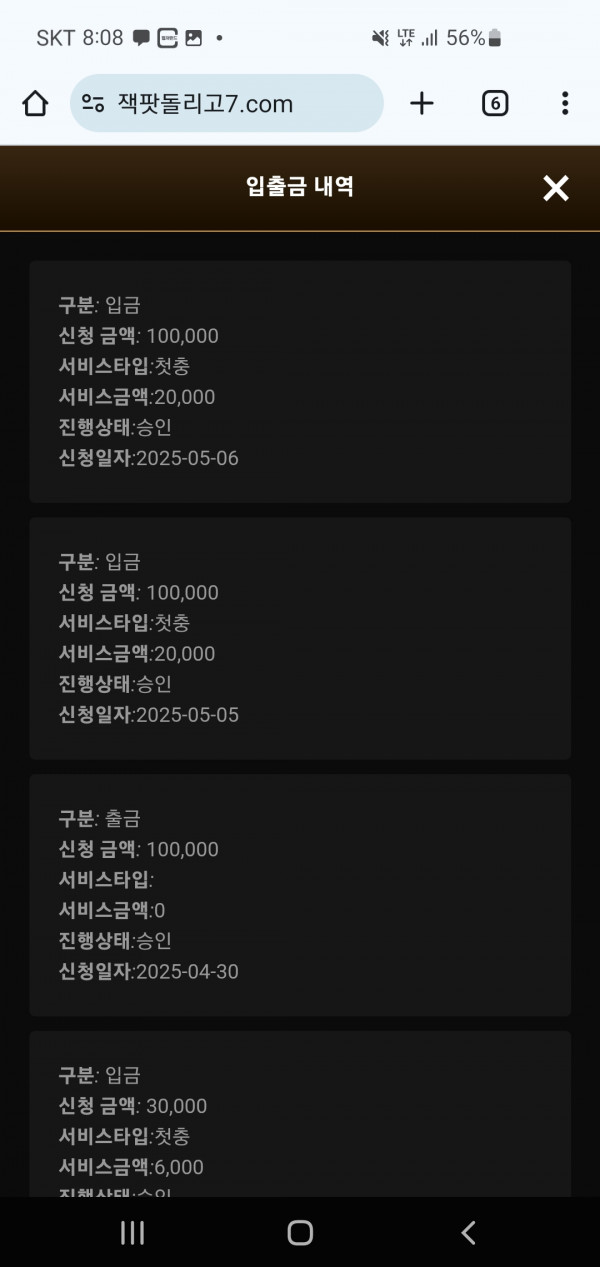Tap the system back button
This screenshot has width=600, height=1267.
(x=468, y=1233)
